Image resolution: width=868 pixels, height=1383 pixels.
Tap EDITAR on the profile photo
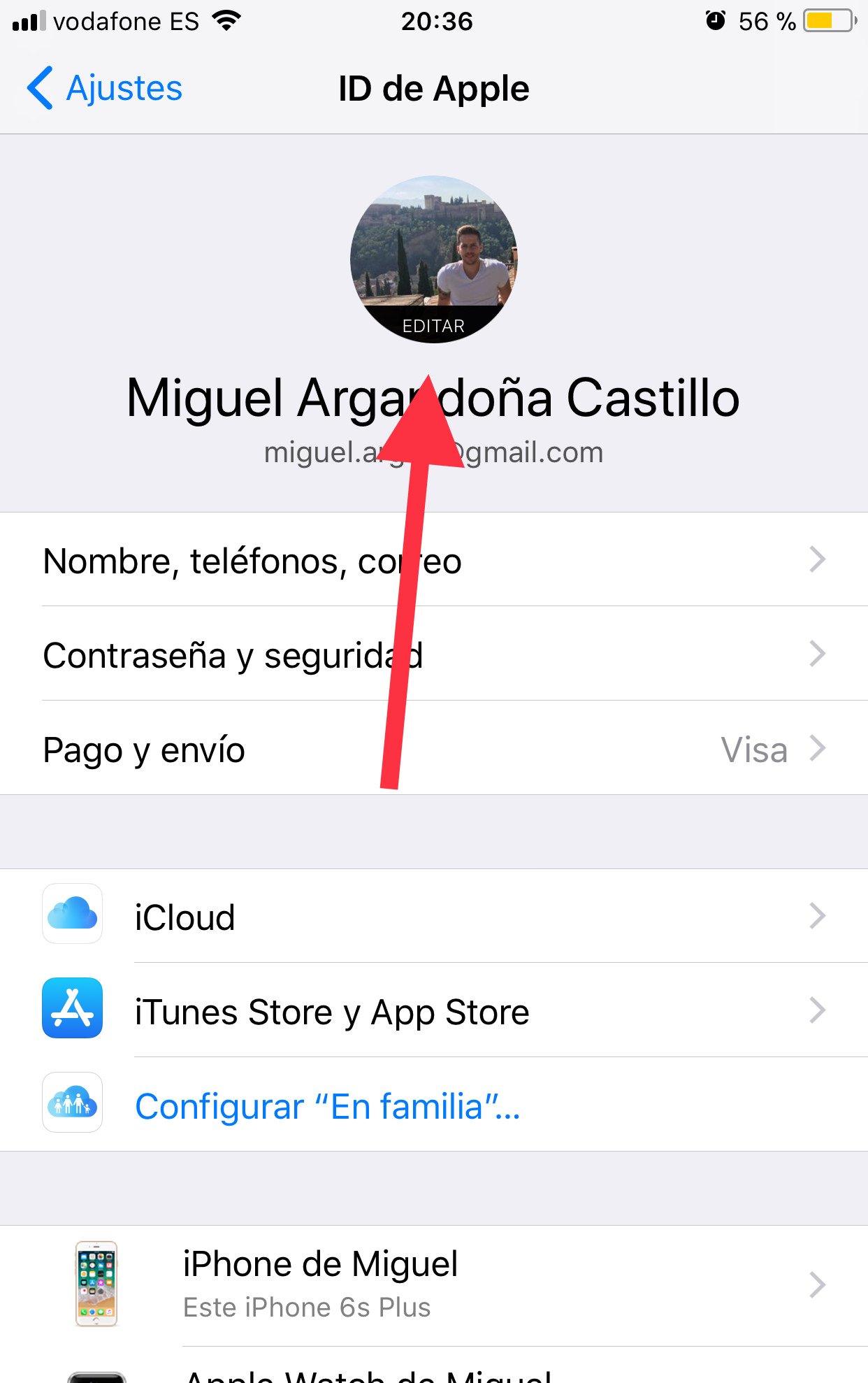click(433, 324)
